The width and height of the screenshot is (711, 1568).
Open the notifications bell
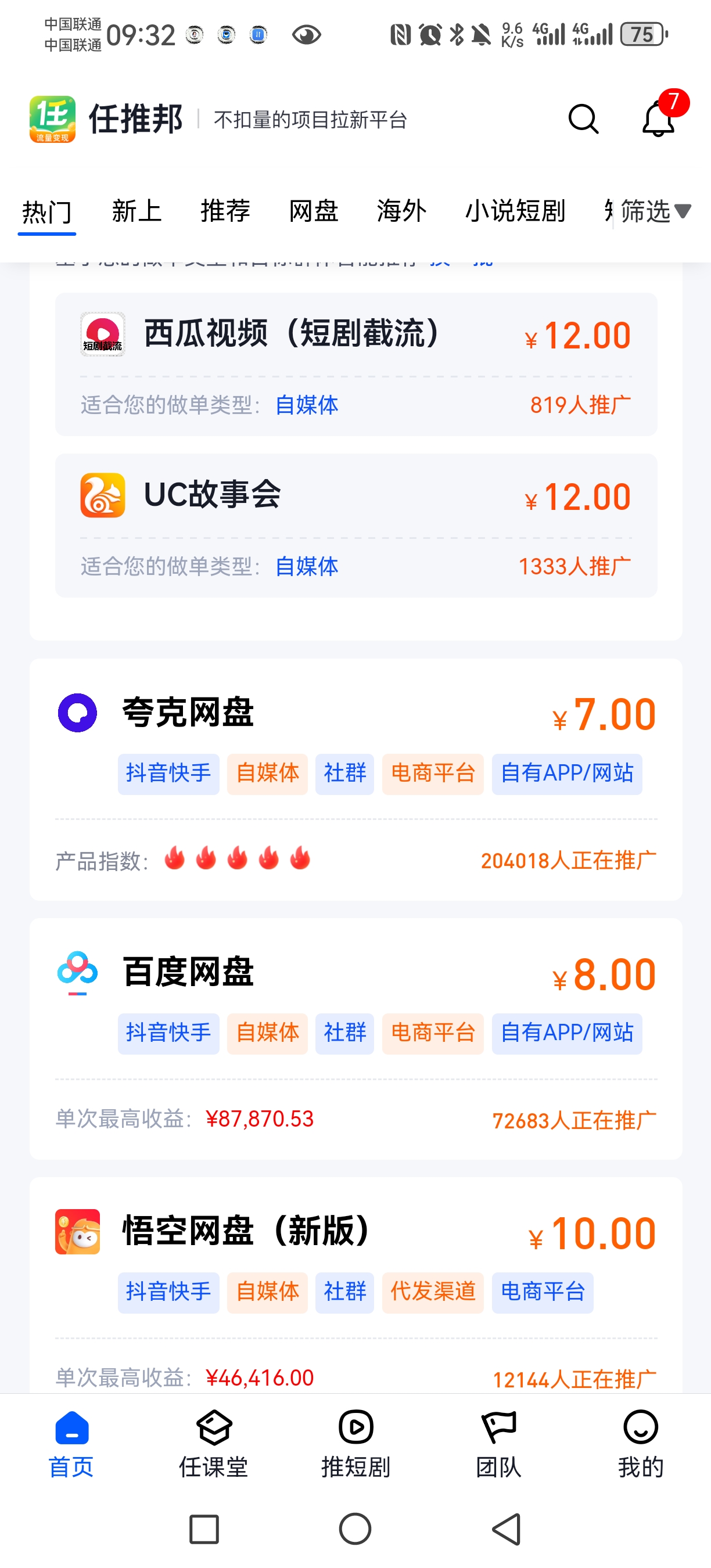pos(659,118)
